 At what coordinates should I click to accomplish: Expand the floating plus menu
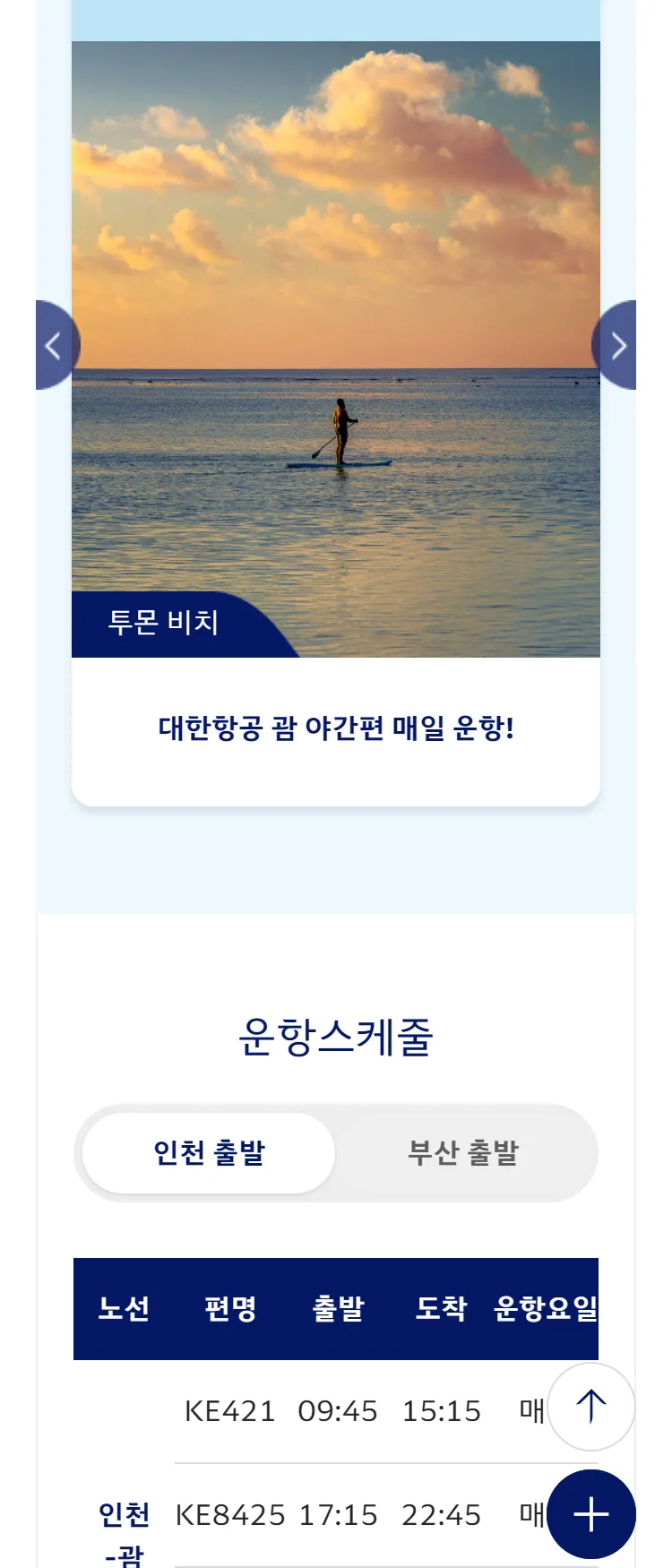(590, 1514)
